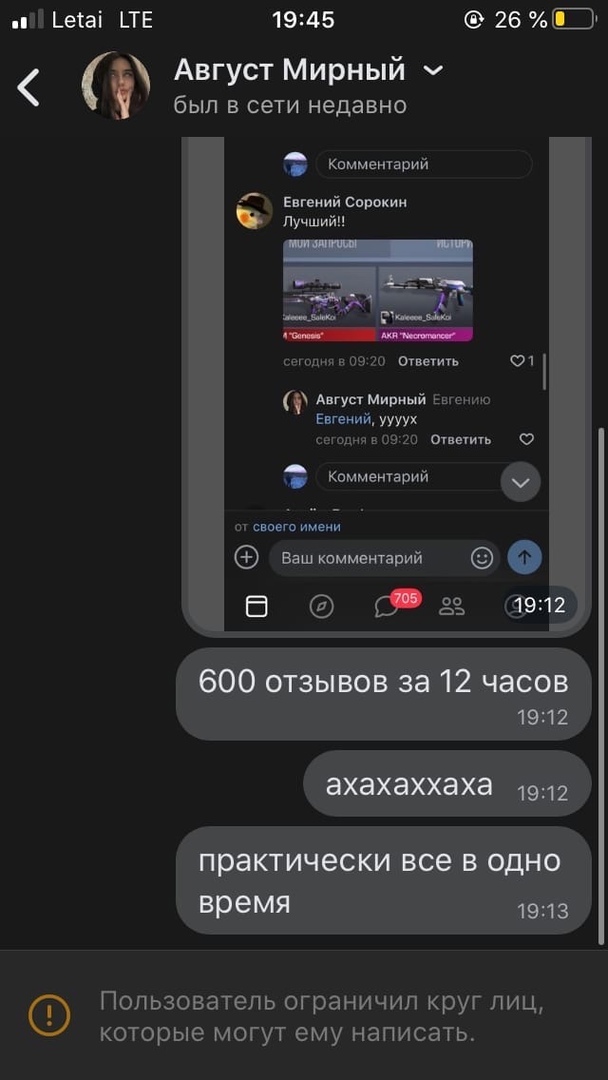
Task: Expand the Август Мирный chat title menu
Action: point(433,71)
